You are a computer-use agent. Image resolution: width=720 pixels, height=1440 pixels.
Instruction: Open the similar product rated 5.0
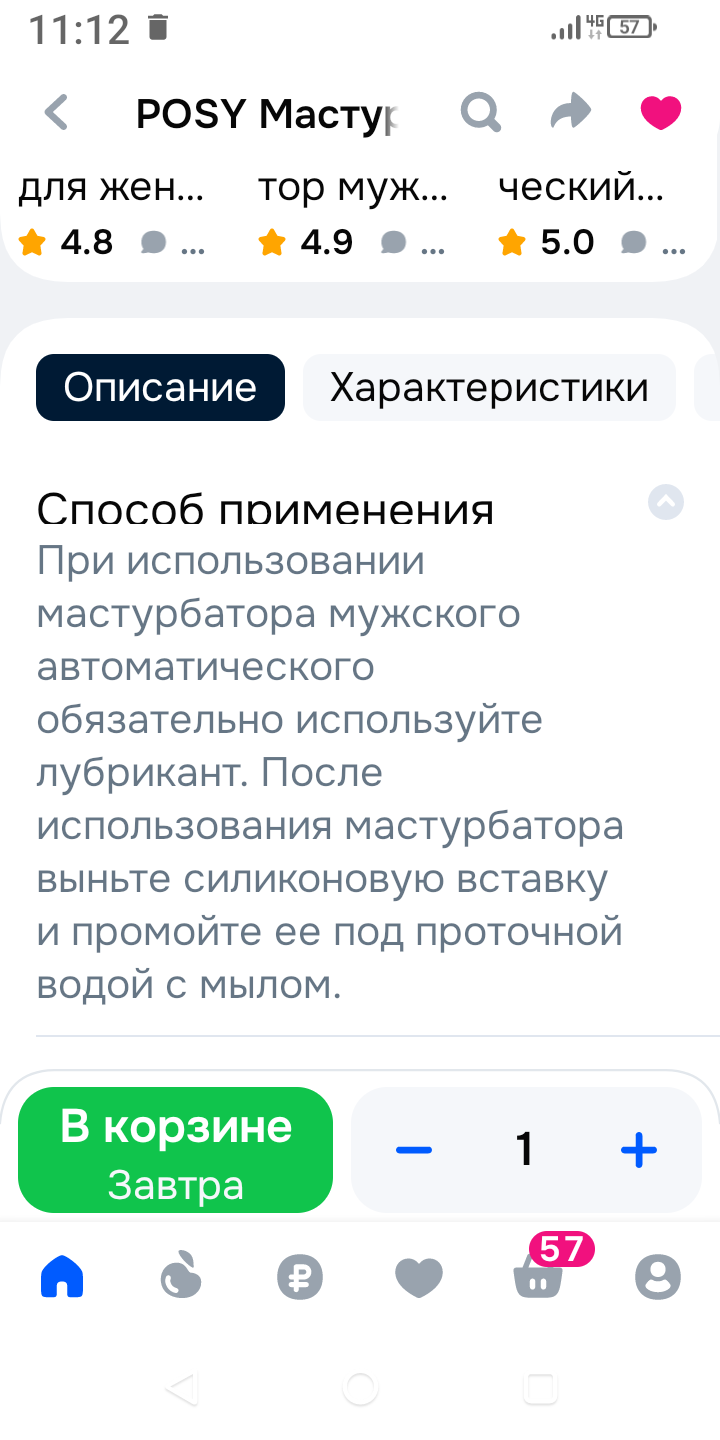(585, 215)
